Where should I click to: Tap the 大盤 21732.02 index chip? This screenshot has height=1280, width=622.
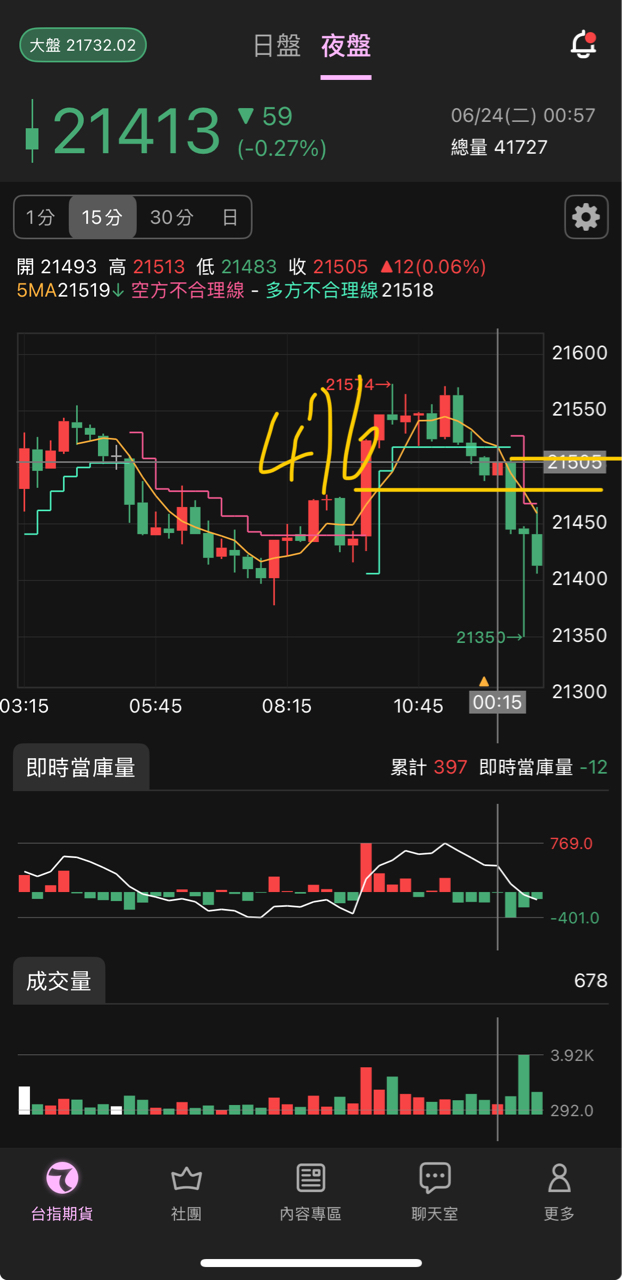(x=83, y=45)
